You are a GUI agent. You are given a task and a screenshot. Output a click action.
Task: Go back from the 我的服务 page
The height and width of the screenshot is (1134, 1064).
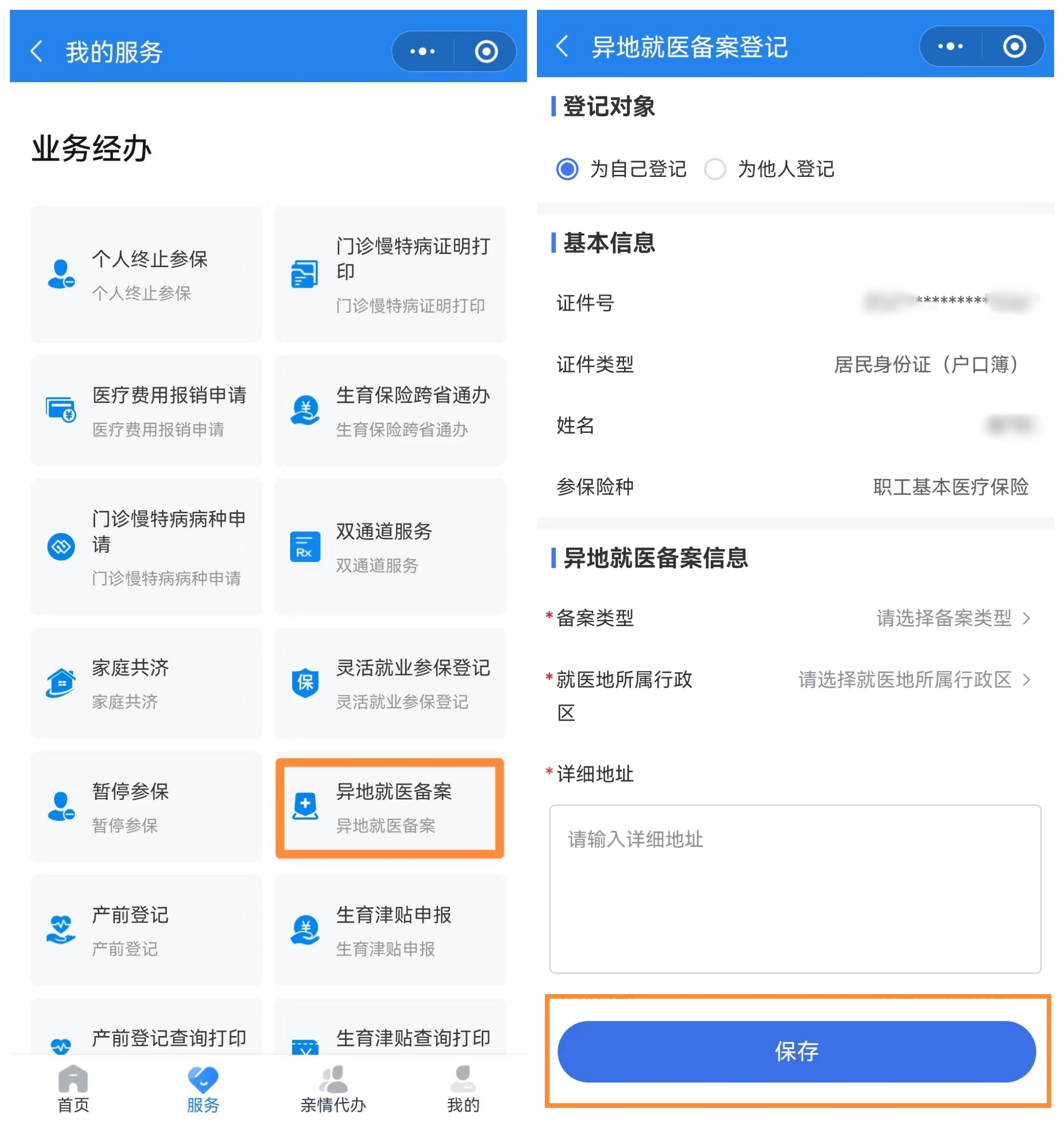(x=36, y=51)
